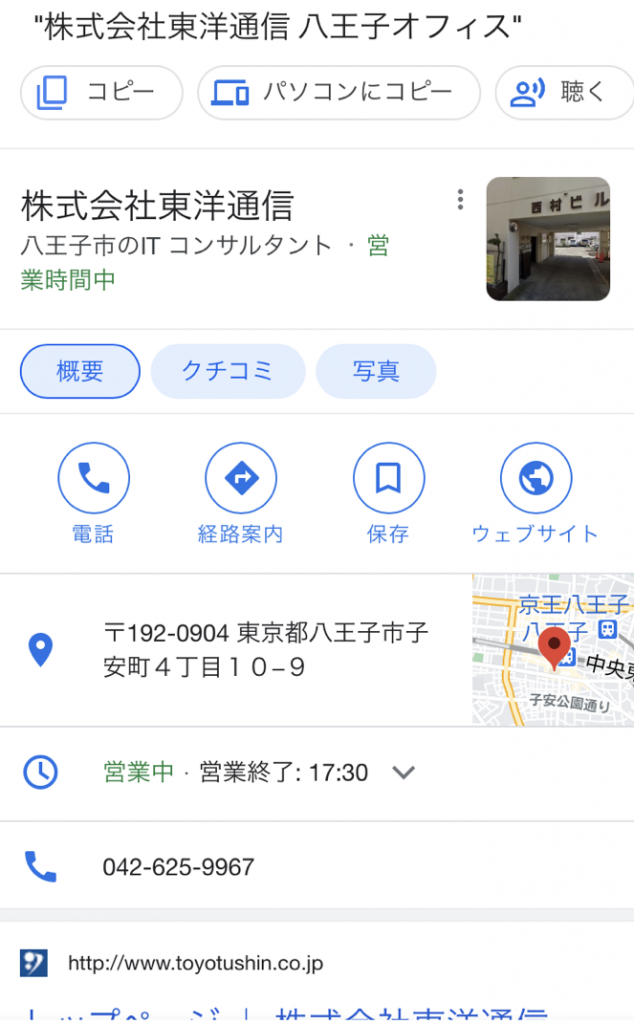
Task: Call the business via 電話 button
Action: click(93, 494)
